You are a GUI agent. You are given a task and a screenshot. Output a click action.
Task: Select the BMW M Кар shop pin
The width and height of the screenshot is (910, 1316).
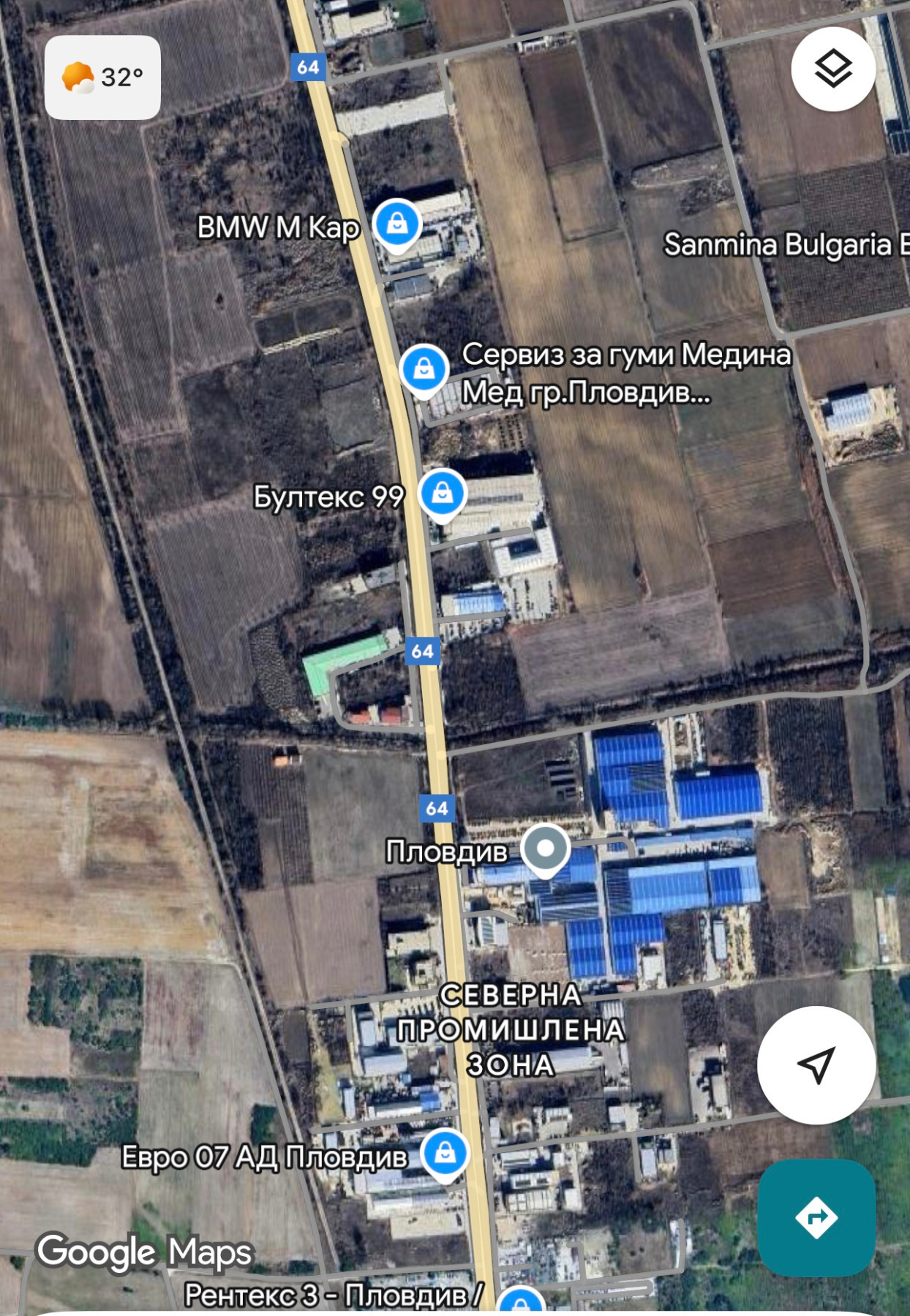pyautogui.click(x=397, y=224)
